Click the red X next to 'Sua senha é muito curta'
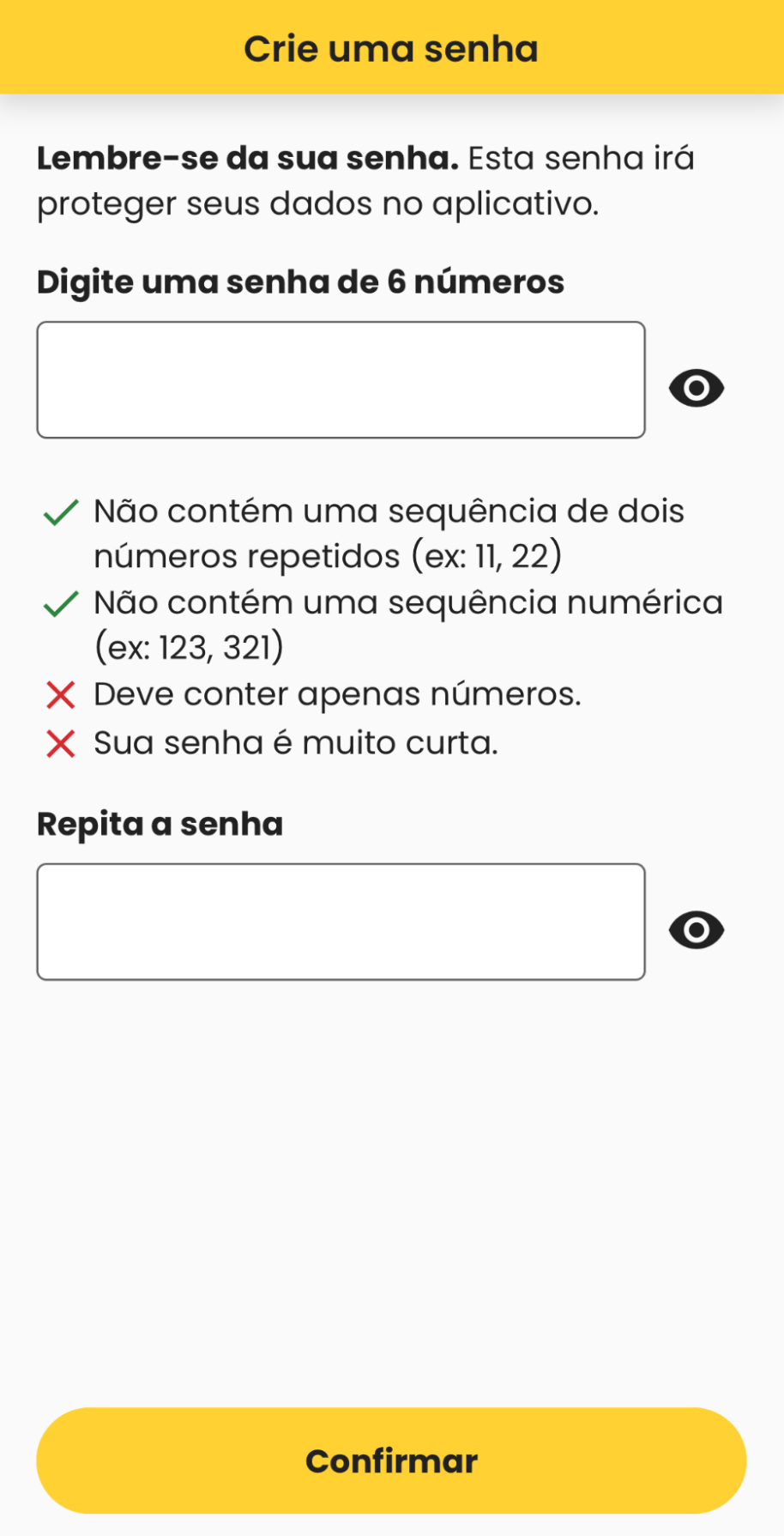 coord(59,742)
